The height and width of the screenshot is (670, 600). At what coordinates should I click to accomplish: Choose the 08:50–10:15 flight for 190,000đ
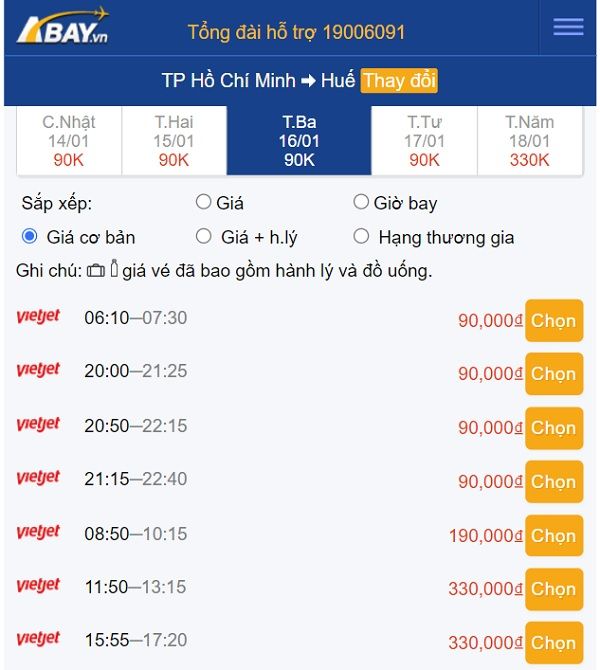tap(554, 535)
